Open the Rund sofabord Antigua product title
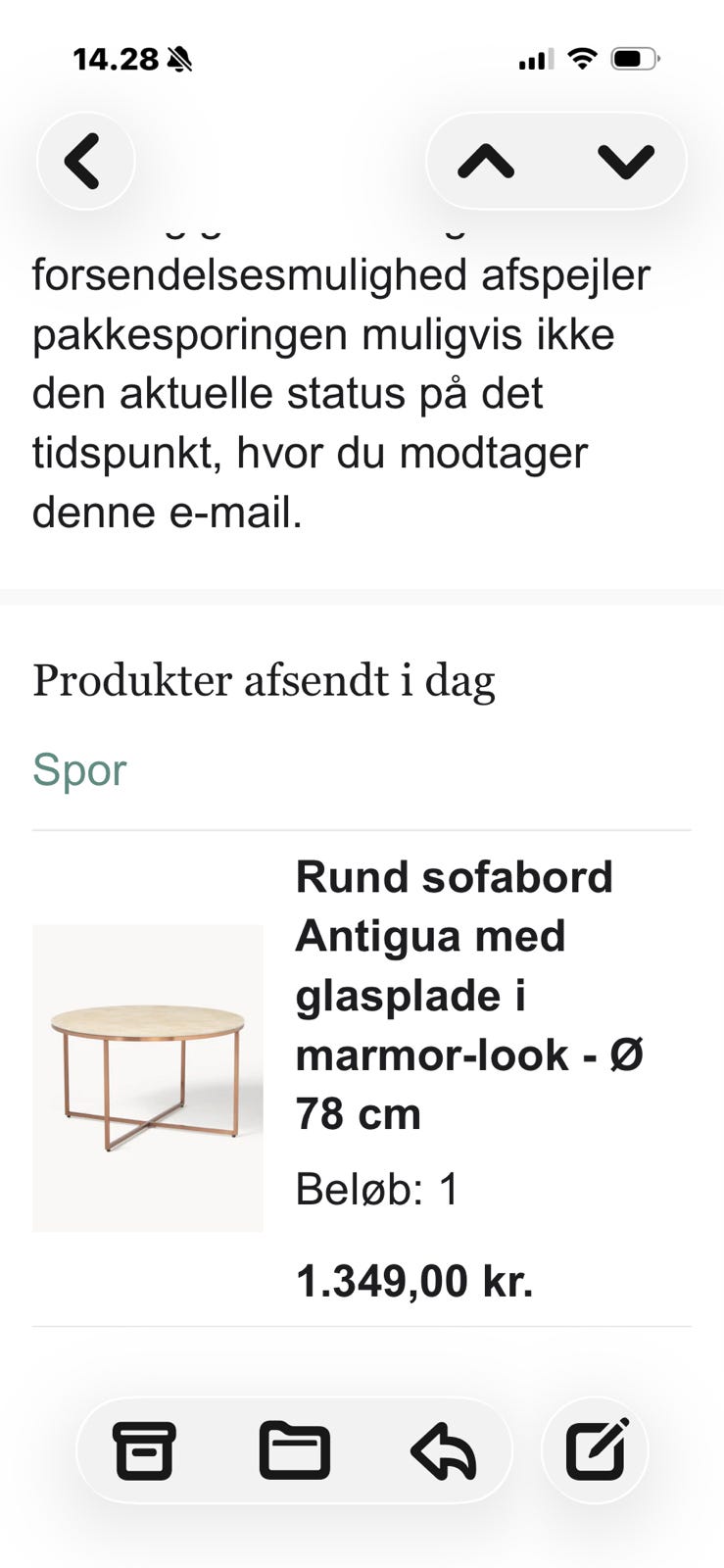Image resolution: width=724 pixels, height=1568 pixels. point(469,996)
